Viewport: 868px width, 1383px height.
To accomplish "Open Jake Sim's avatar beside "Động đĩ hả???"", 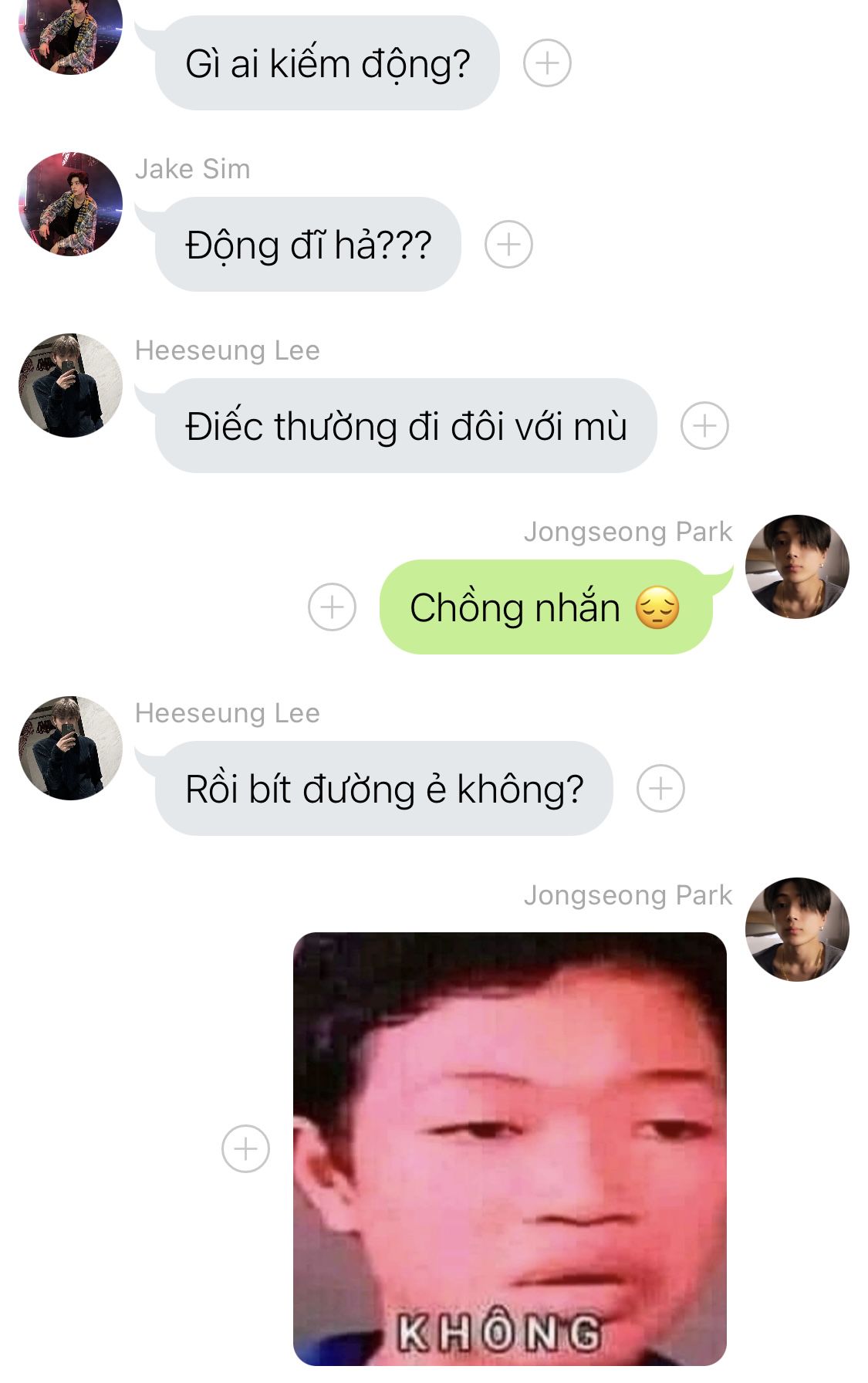I will click(x=71, y=204).
